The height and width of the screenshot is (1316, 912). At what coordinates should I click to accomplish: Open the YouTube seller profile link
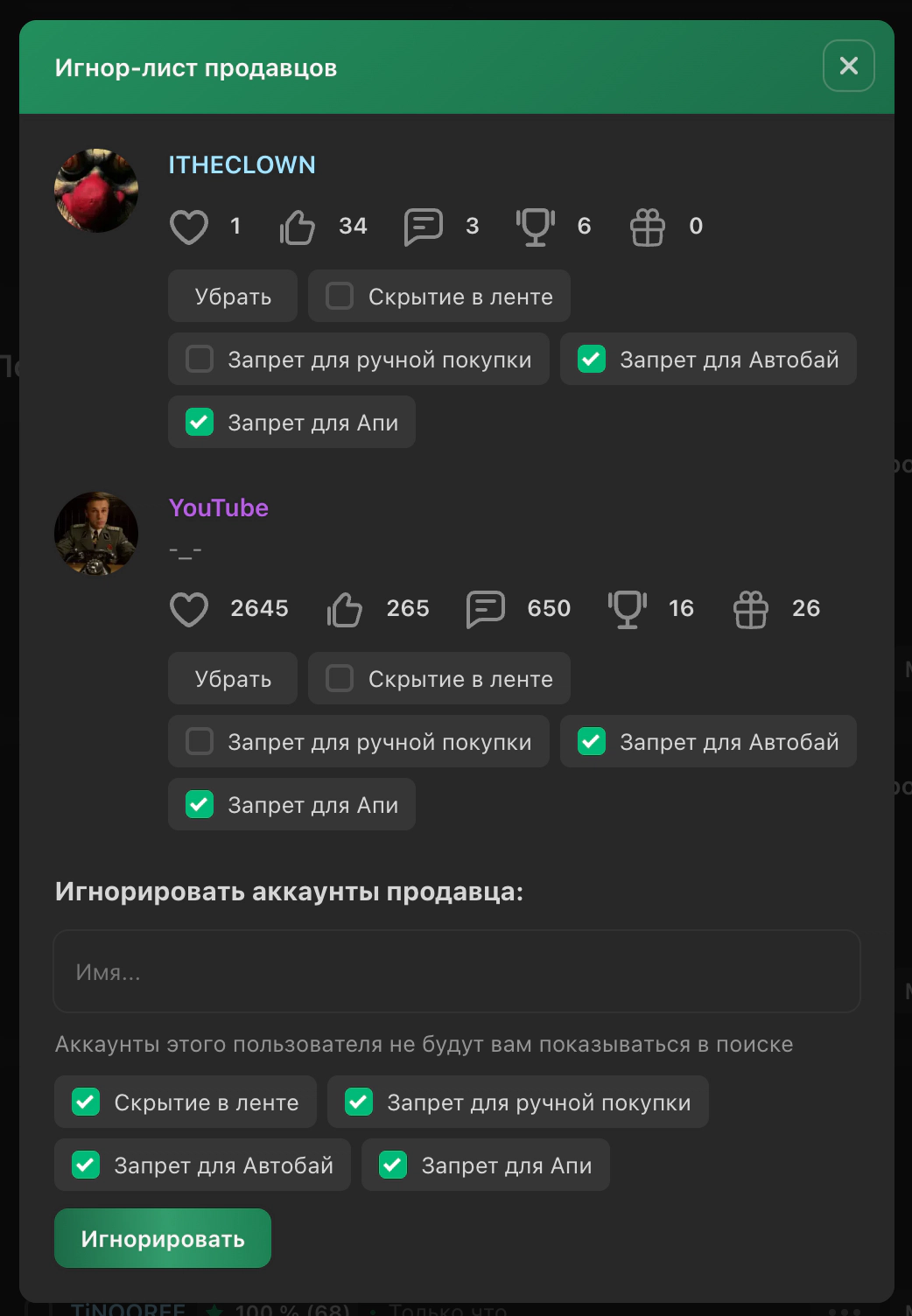[x=218, y=507]
